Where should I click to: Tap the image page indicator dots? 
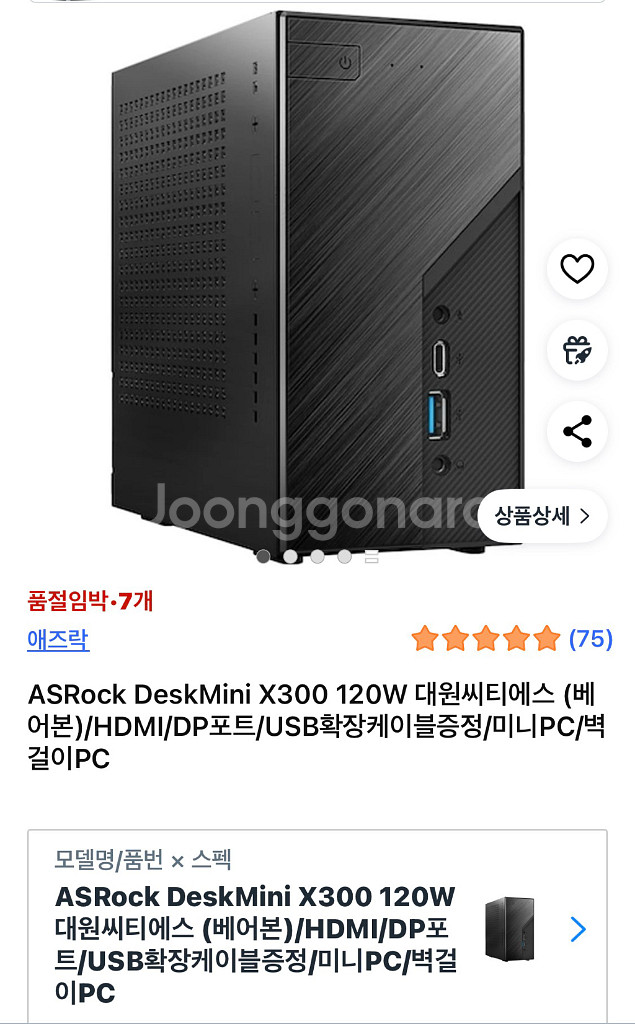(x=316, y=557)
